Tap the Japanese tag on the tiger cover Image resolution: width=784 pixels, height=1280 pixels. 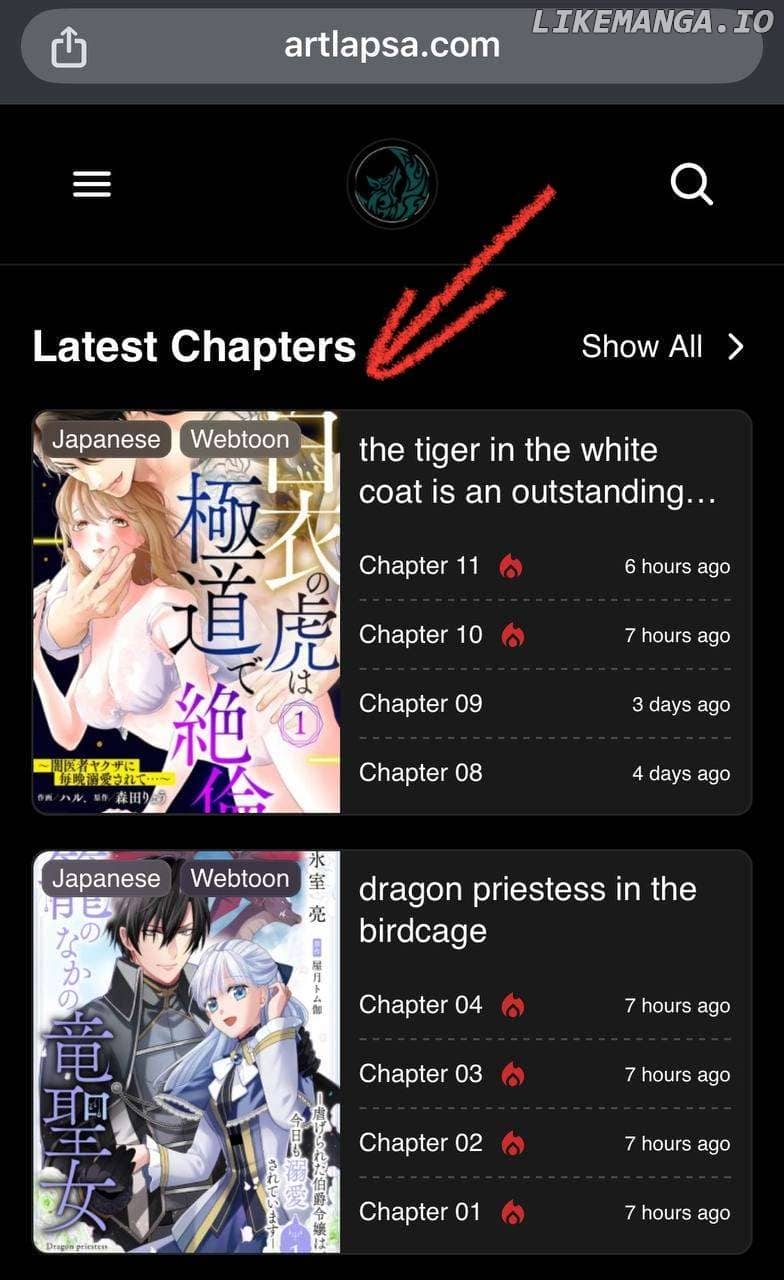[x=106, y=439]
